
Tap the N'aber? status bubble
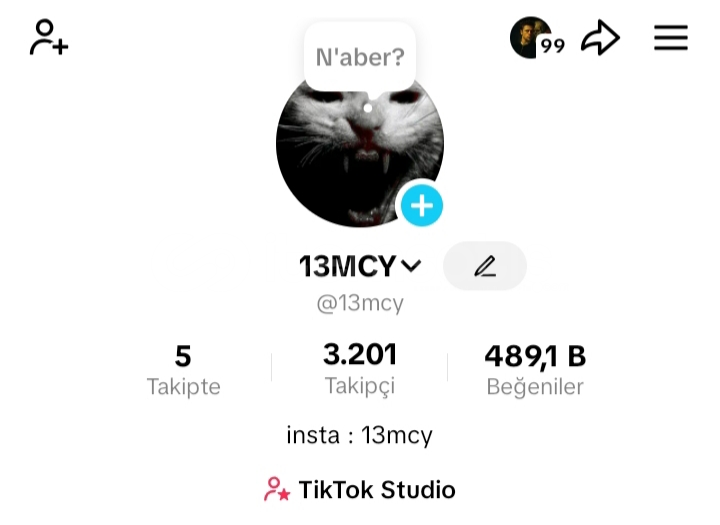[x=359, y=57]
